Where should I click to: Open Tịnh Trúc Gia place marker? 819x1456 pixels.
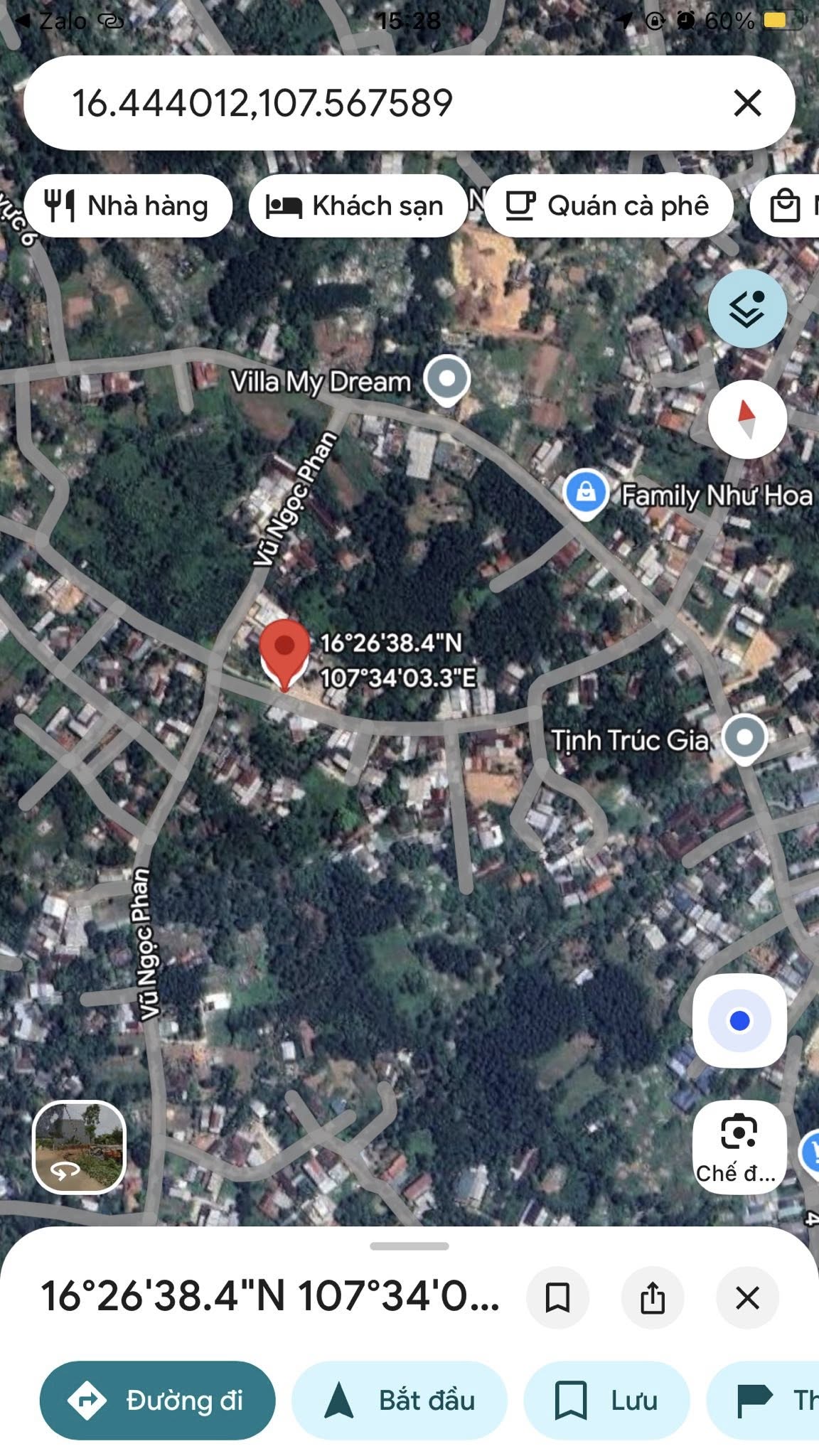tap(744, 738)
